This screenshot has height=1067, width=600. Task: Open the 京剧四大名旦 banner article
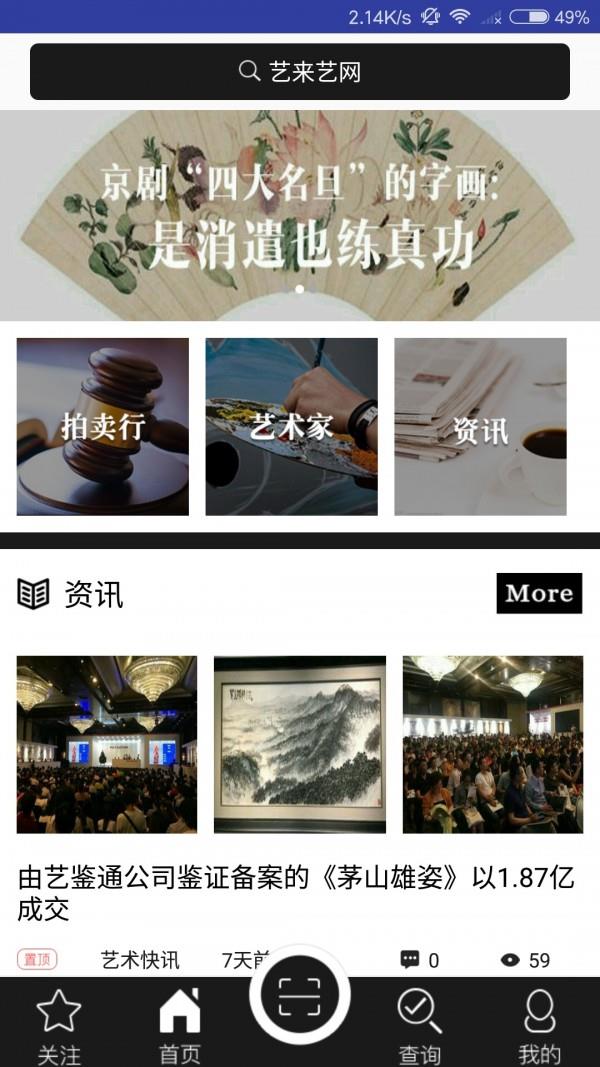pos(300,215)
